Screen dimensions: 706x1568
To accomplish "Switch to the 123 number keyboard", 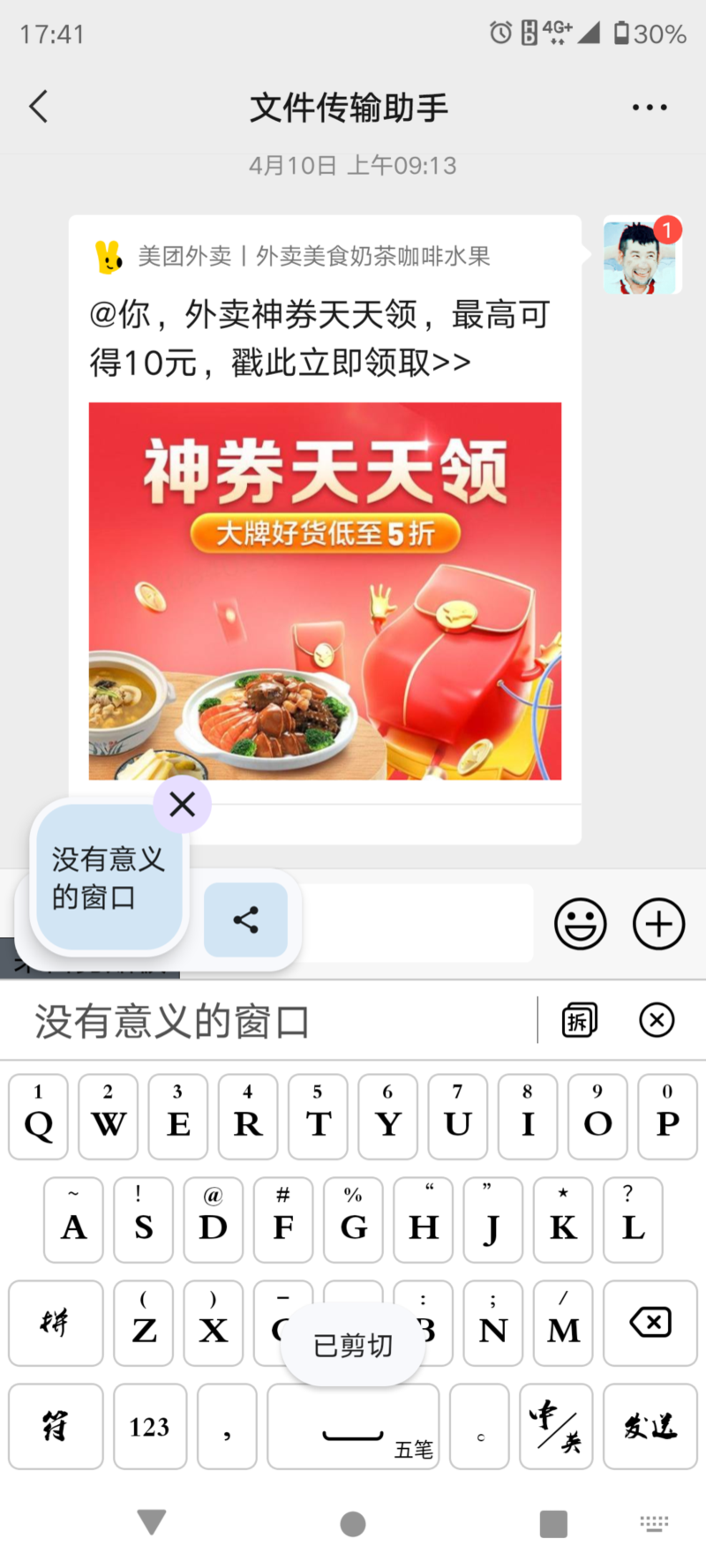I will (150, 1426).
